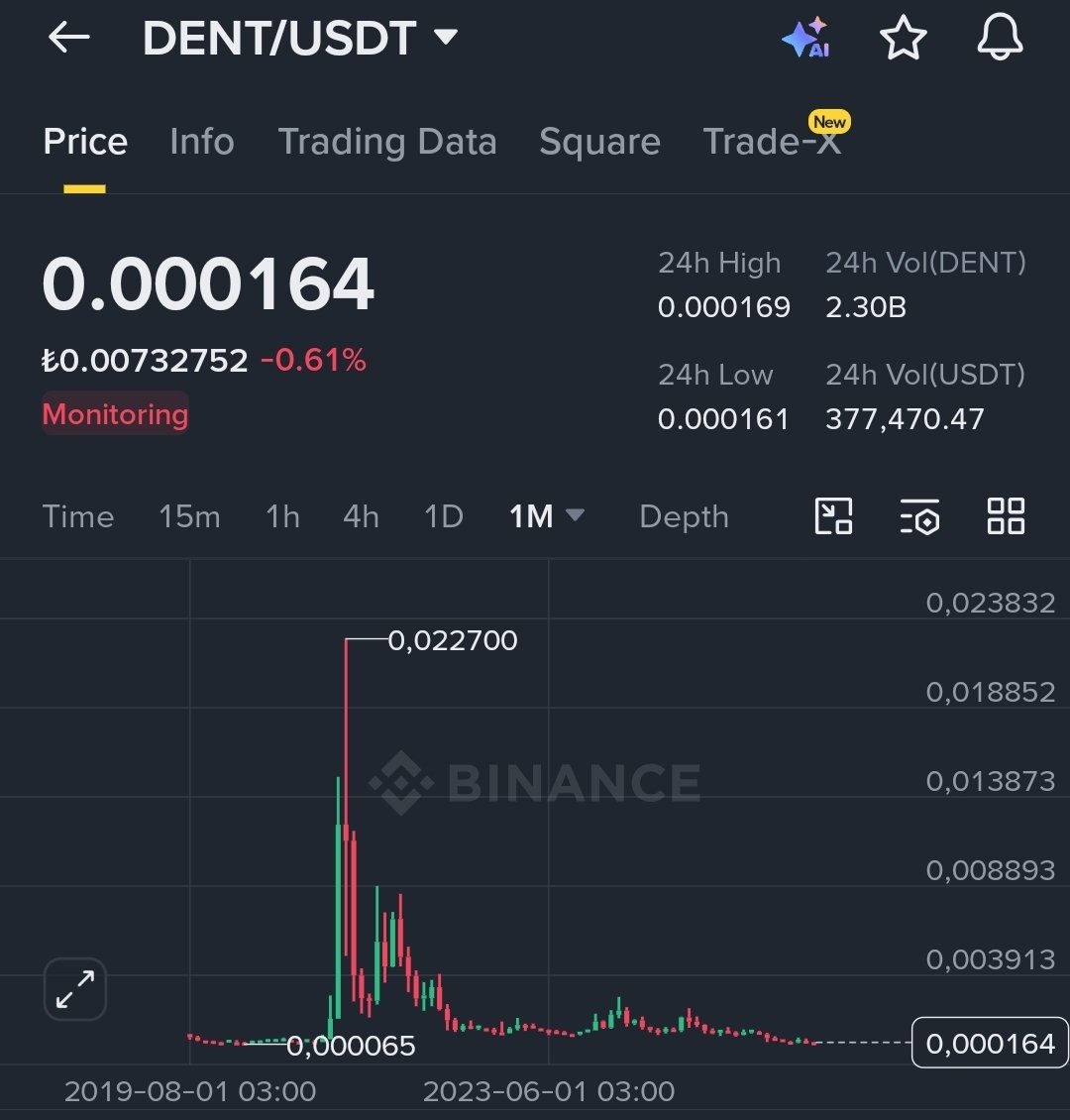Tap the red Monitoring tag
Viewport: 1070px width, 1120px height.
(115, 413)
